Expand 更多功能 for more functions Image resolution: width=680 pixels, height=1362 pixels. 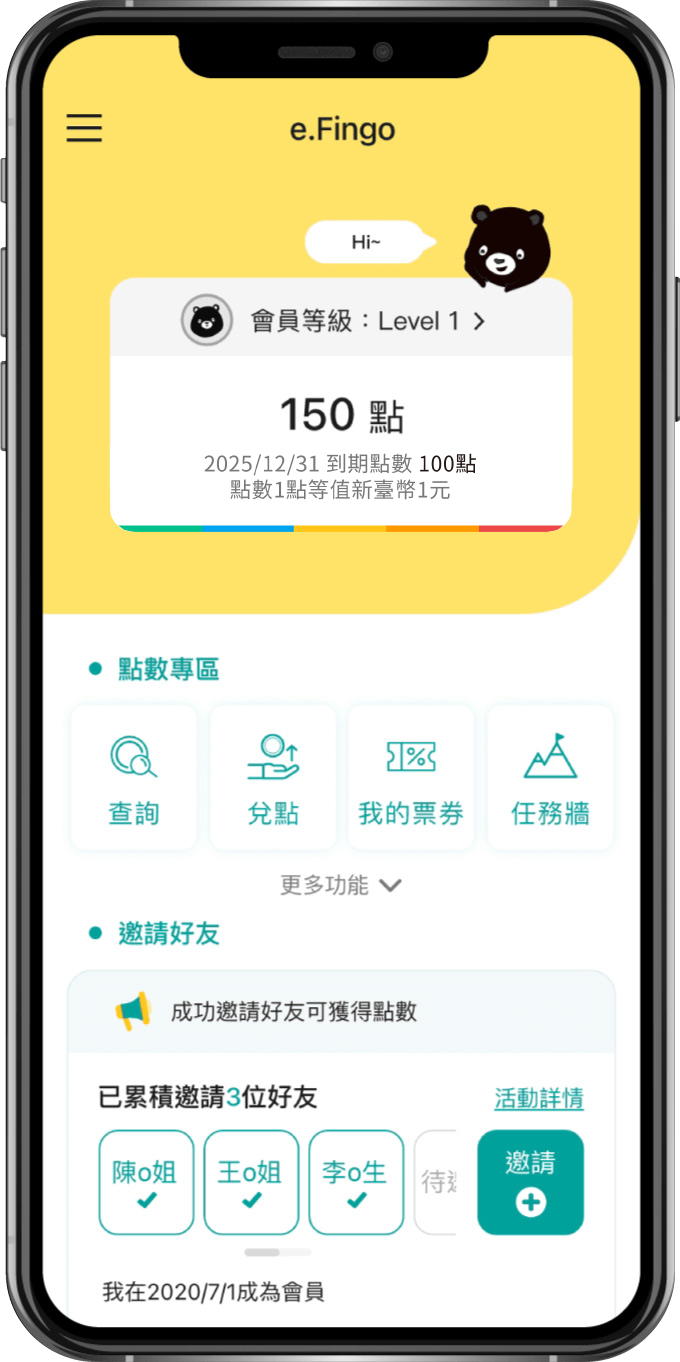340,885
